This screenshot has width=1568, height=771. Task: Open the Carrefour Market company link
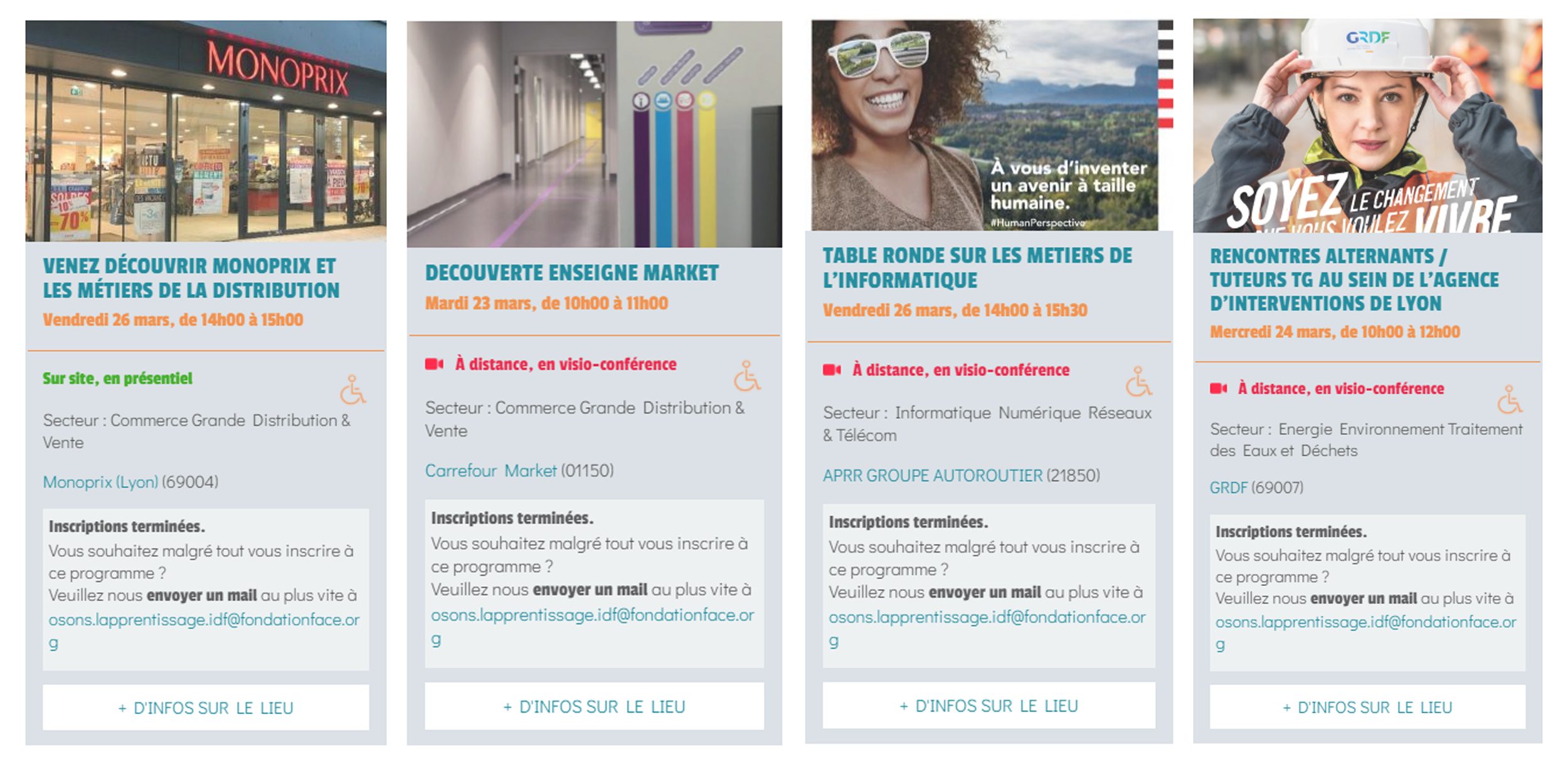click(490, 471)
